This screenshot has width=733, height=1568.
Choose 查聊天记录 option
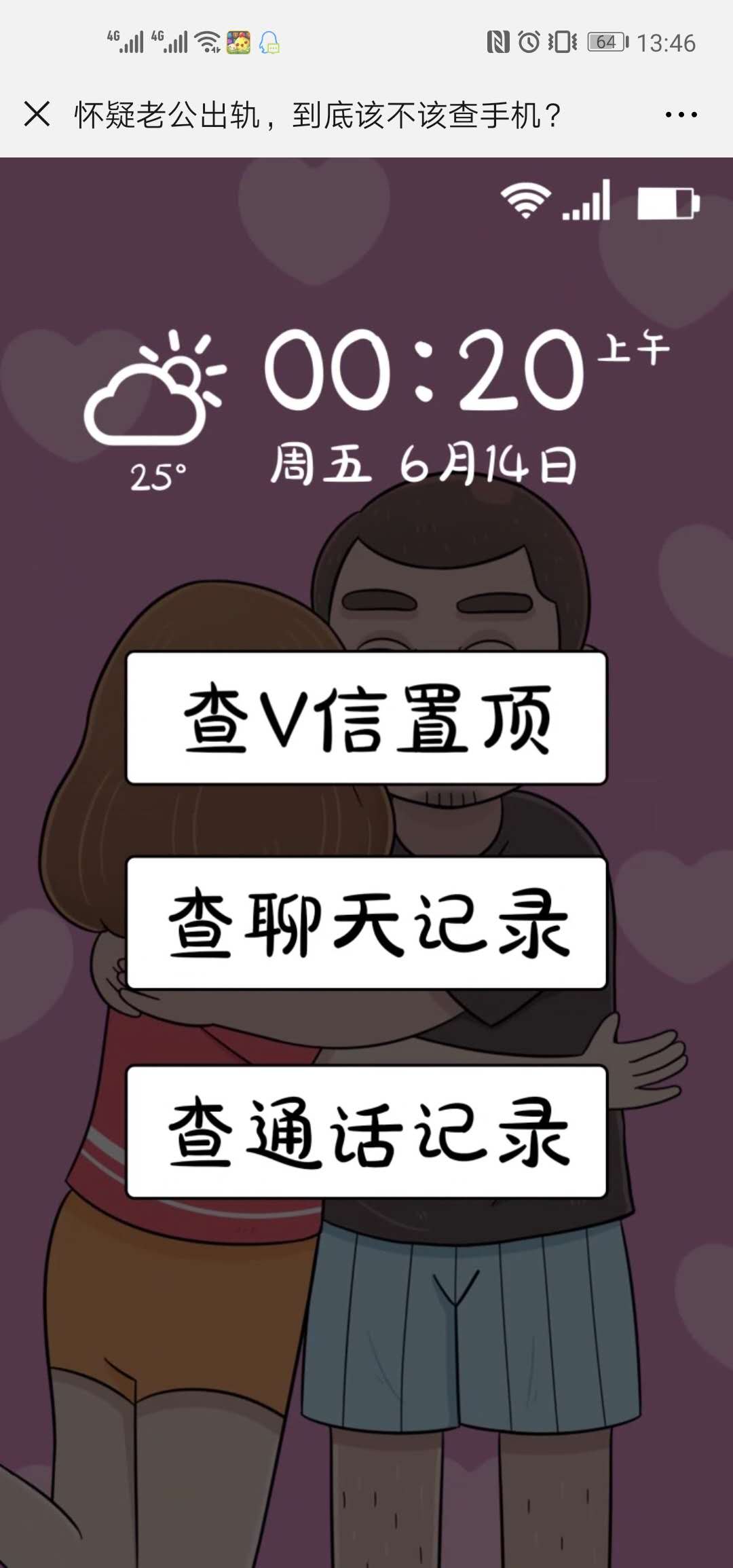tap(366, 923)
